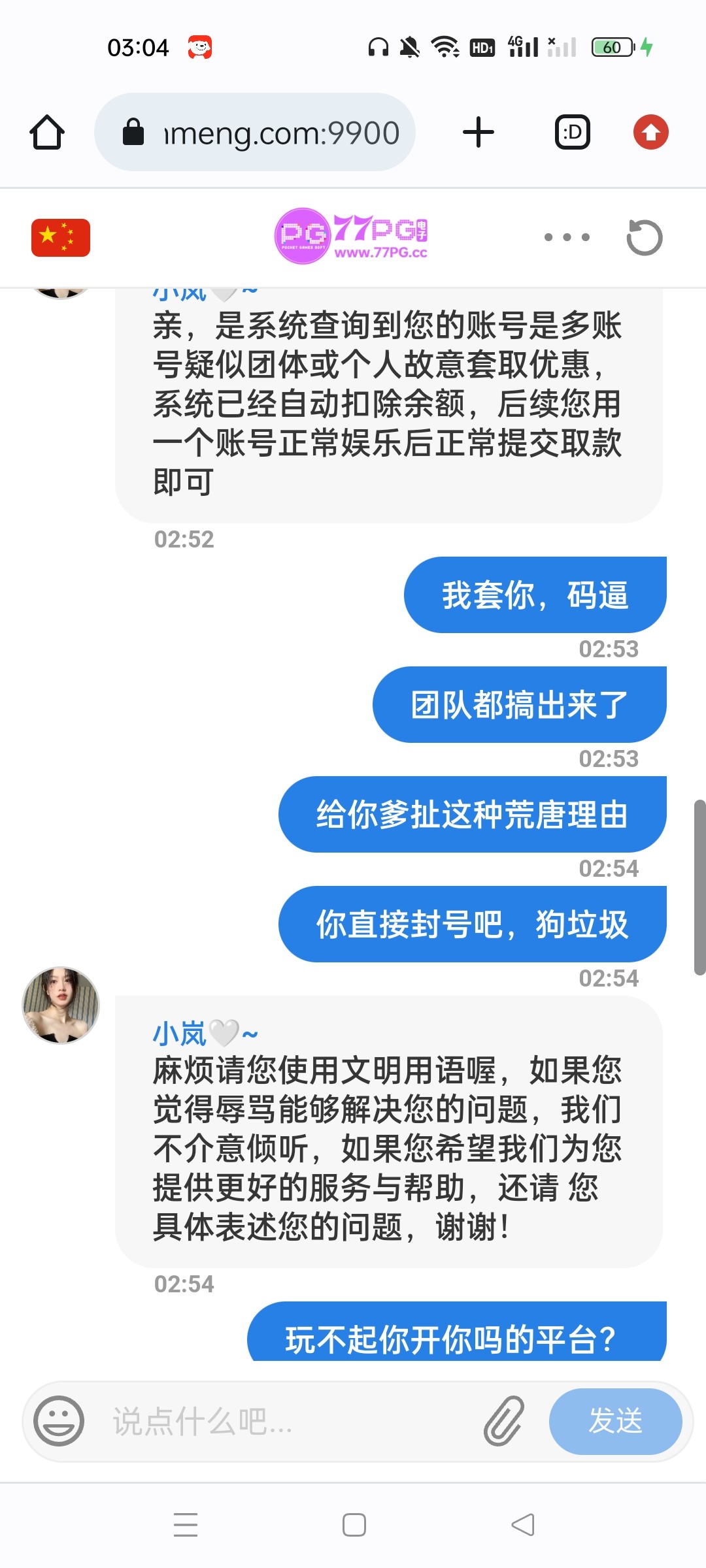Open recent apps from navigation bar
This screenshot has width=706, height=1568.
186,1525
